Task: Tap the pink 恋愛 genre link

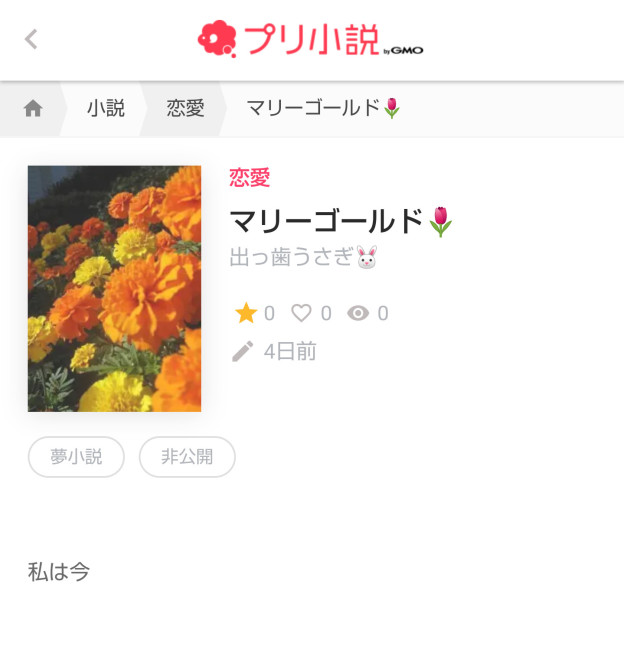Action: [249, 178]
